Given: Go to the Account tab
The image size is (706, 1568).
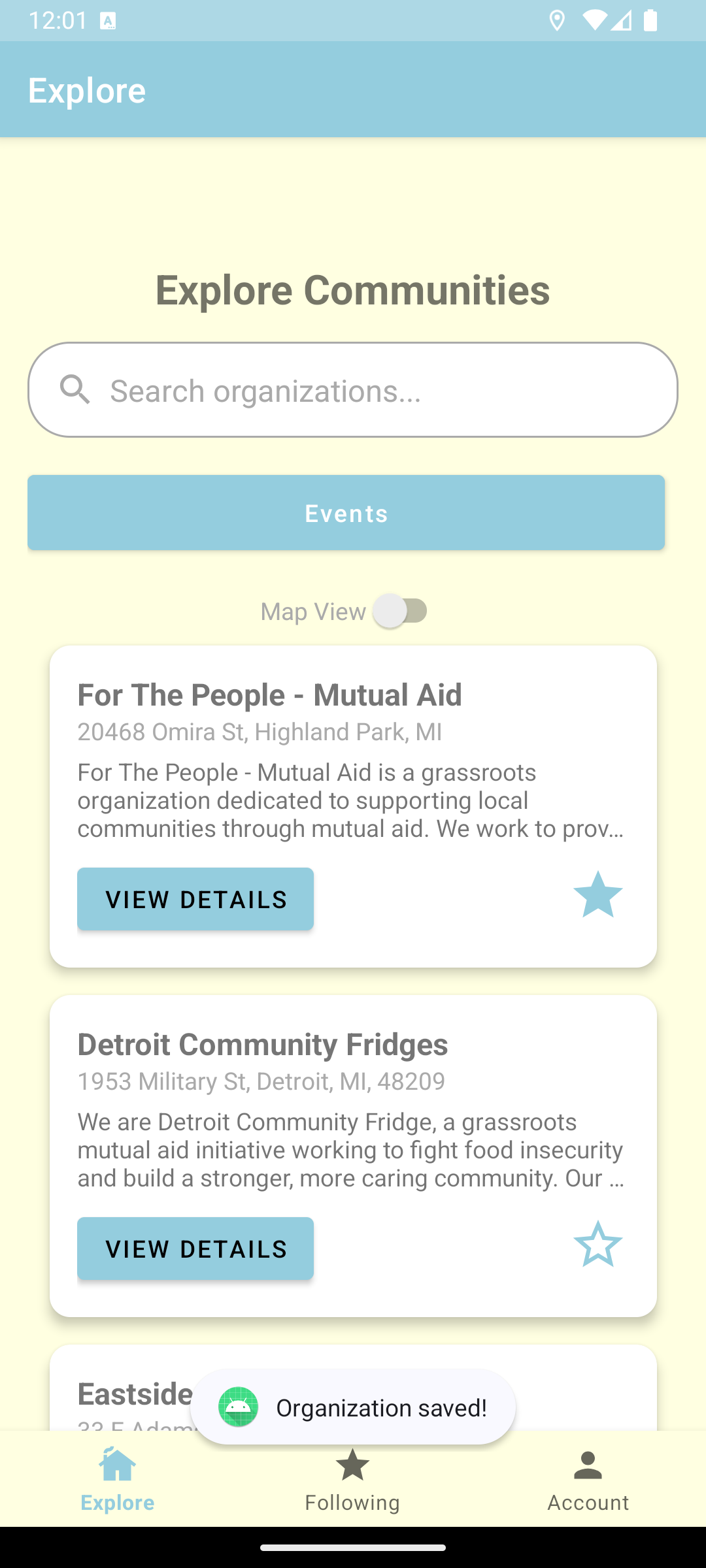Looking at the screenshot, I should click(x=588, y=1480).
